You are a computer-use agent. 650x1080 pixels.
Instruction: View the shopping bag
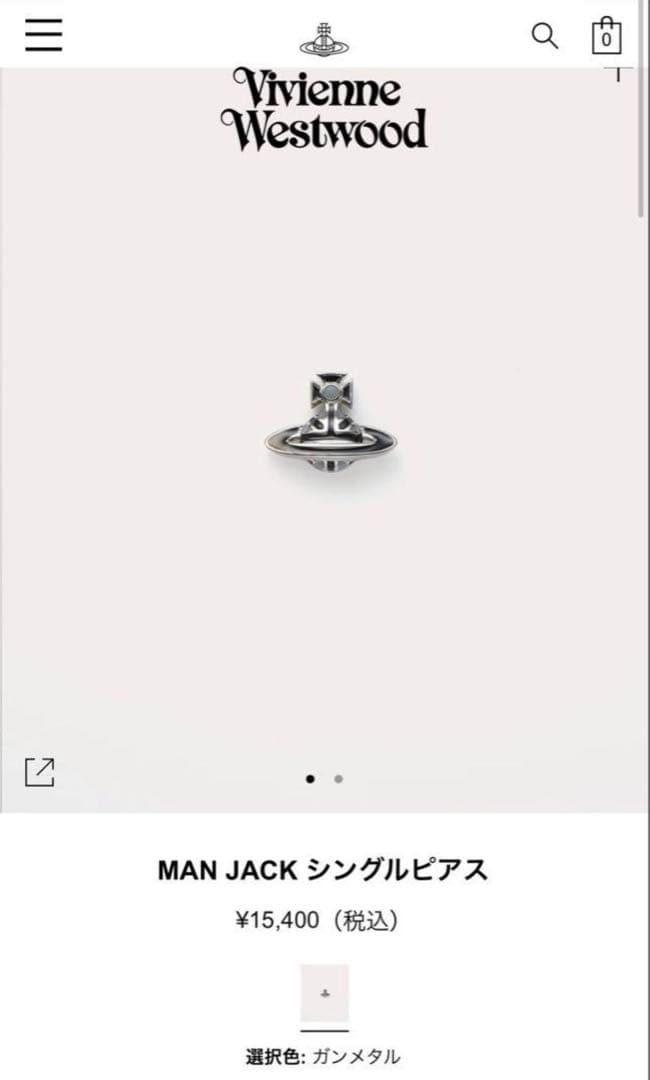click(606, 36)
